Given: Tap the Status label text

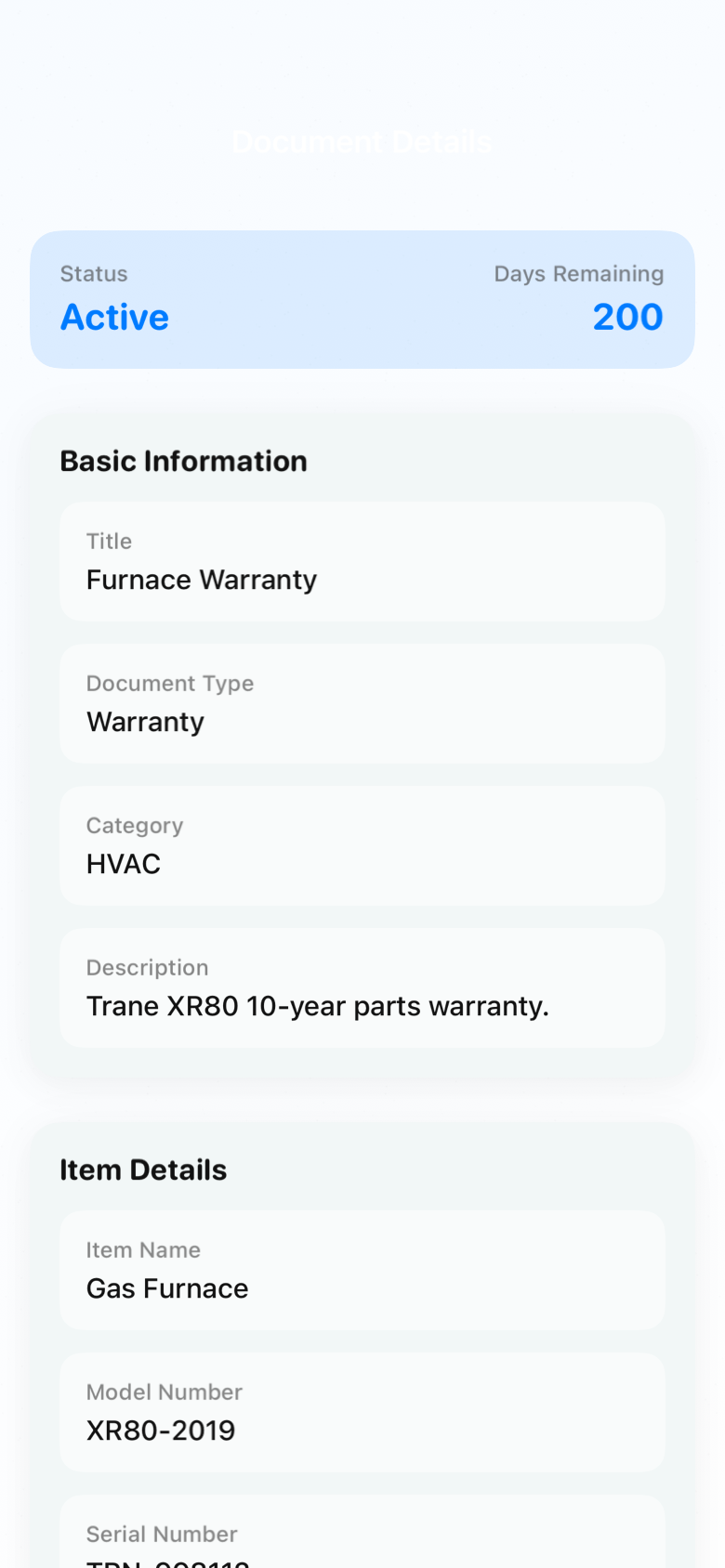Looking at the screenshot, I should click(x=94, y=274).
